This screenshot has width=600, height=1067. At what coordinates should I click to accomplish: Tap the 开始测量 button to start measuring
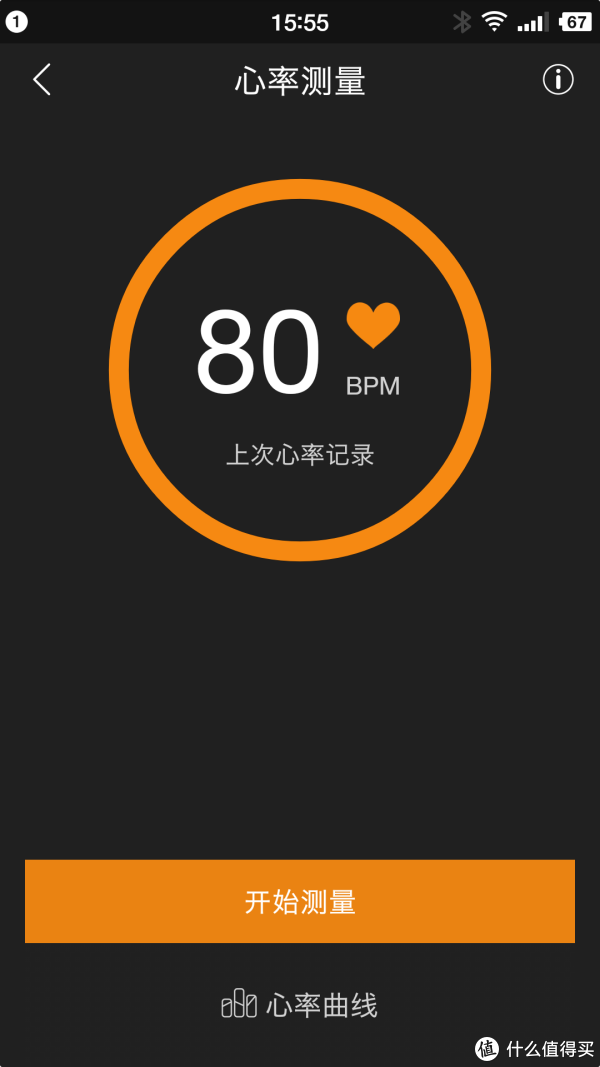300,901
